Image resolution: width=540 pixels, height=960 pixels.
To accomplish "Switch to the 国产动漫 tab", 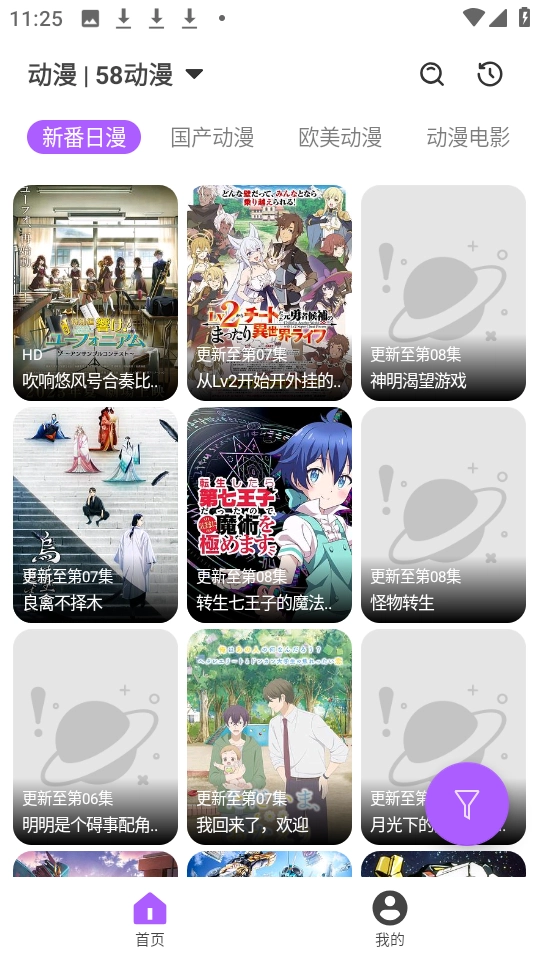I will click(x=212, y=137).
